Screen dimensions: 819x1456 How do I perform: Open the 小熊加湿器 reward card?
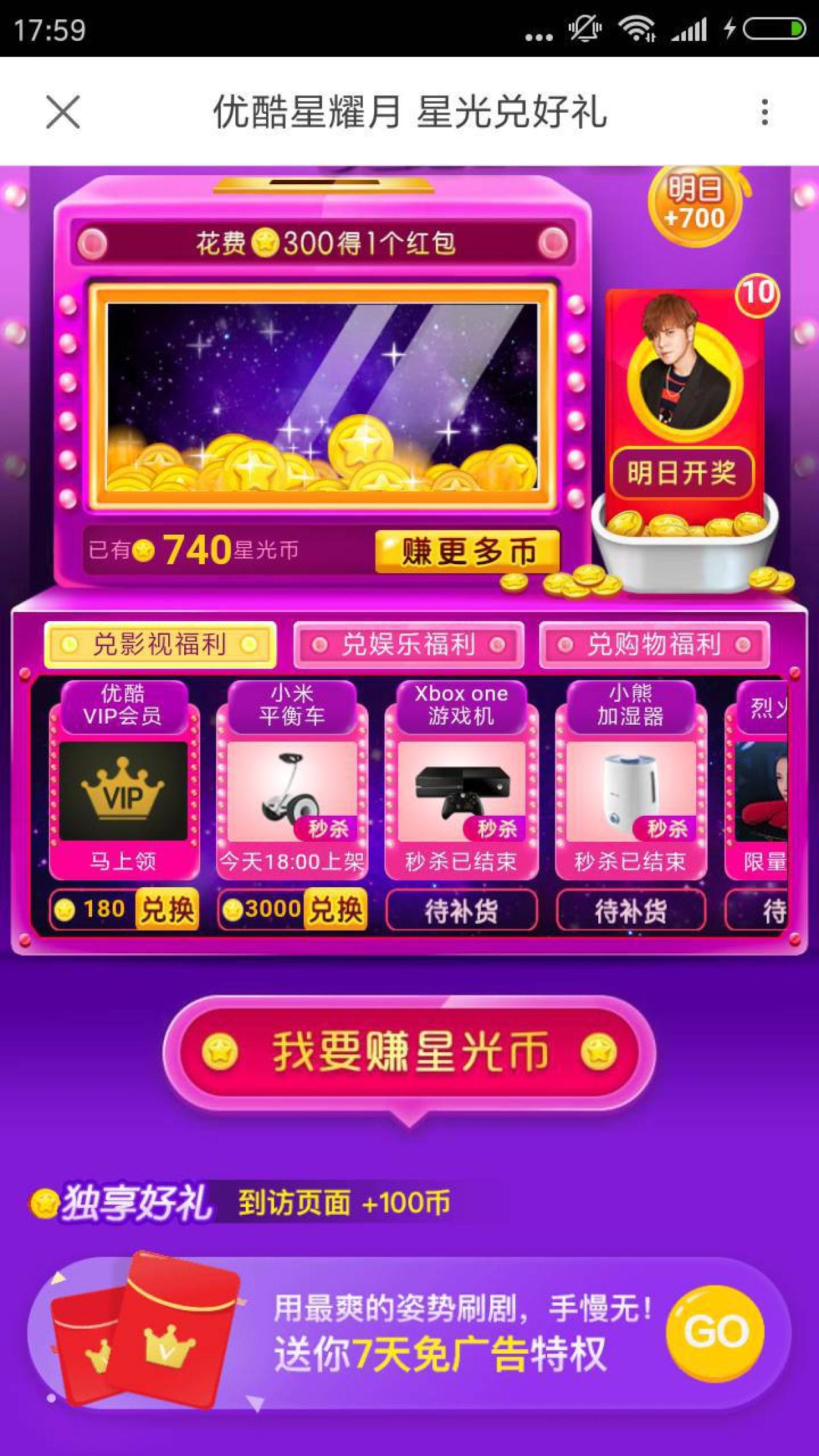631,791
